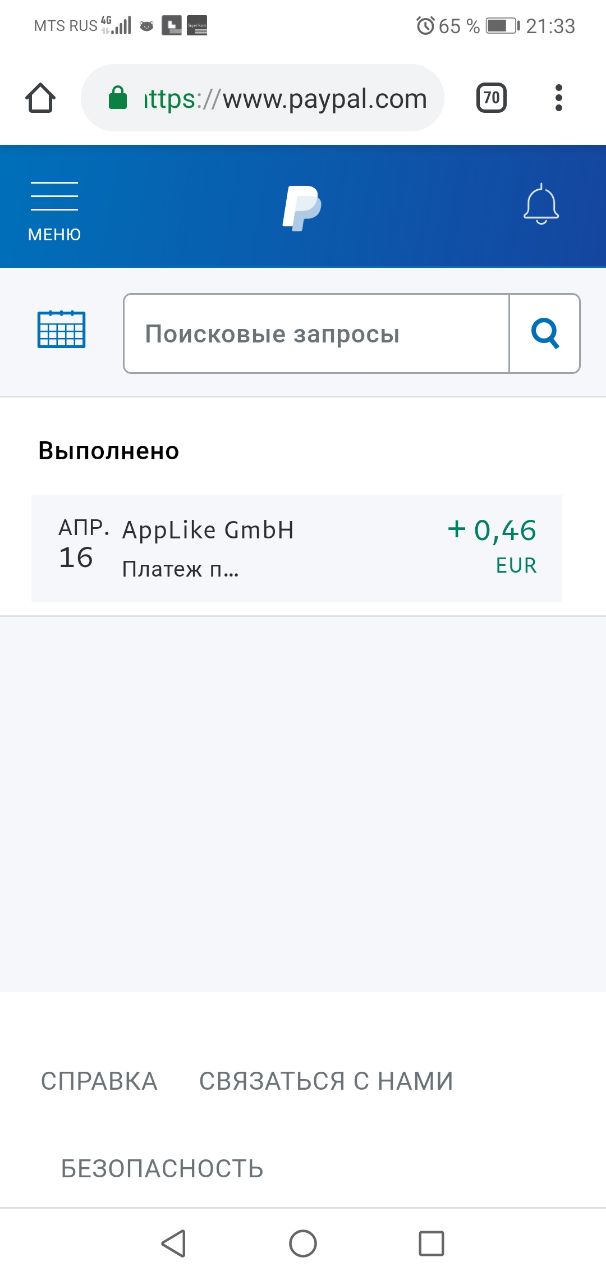Open the СПРАВКА help link
606x1280 pixels.
coord(99,1081)
